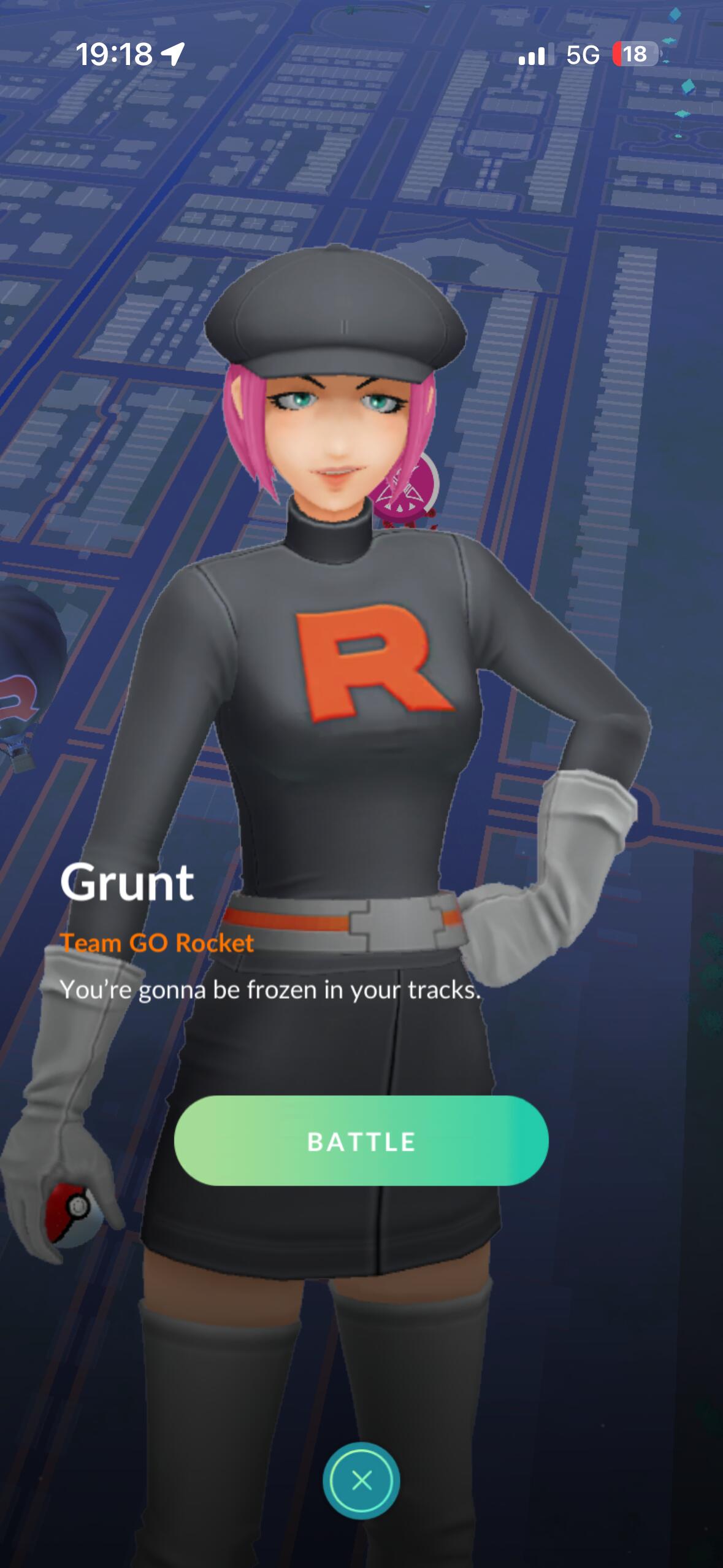Dismiss the Team GO Rocket encounter
The width and height of the screenshot is (723, 1568).
[361, 1480]
